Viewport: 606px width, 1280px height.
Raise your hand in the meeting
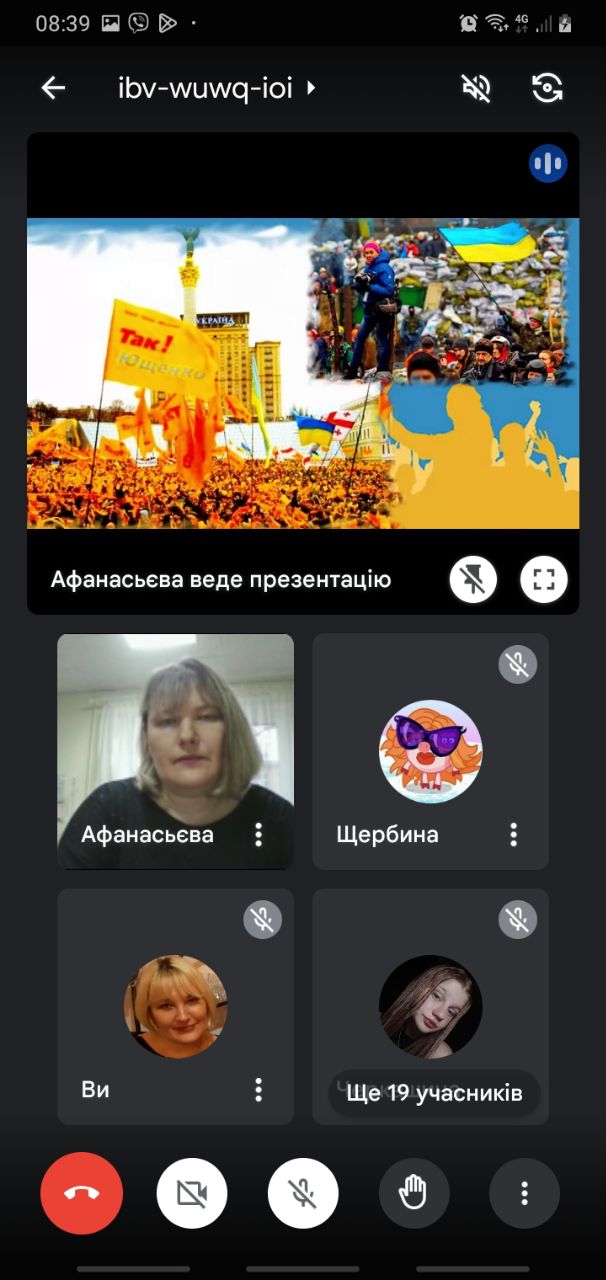click(x=414, y=1193)
